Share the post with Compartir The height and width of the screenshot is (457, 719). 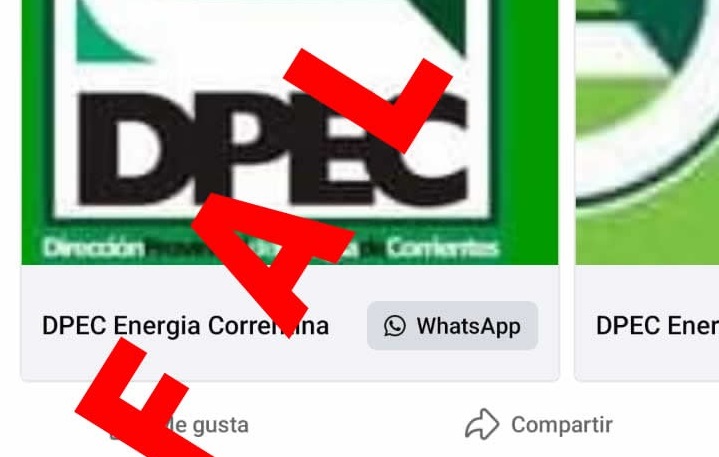point(540,425)
